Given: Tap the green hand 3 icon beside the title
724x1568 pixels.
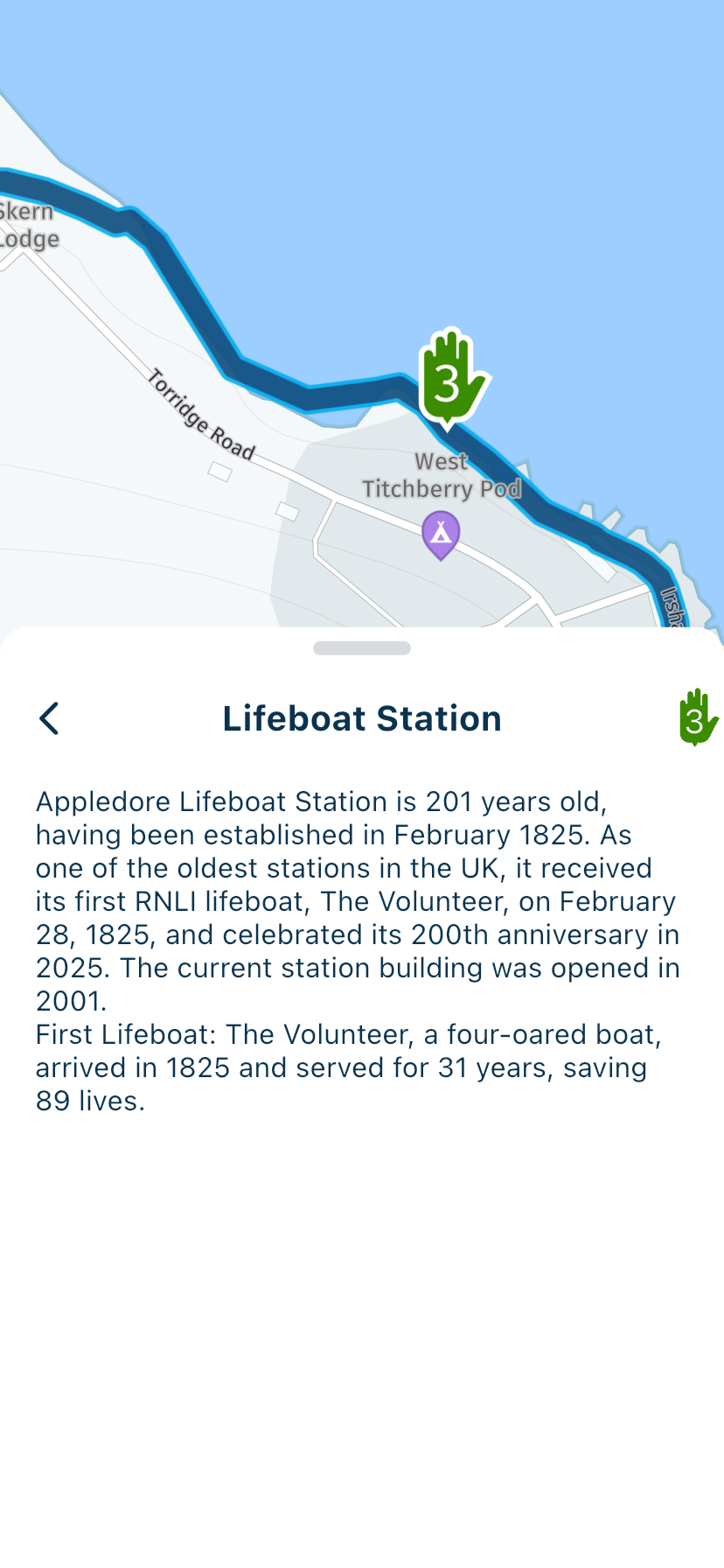Looking at the screenshot, I should [x=698, y=717].
